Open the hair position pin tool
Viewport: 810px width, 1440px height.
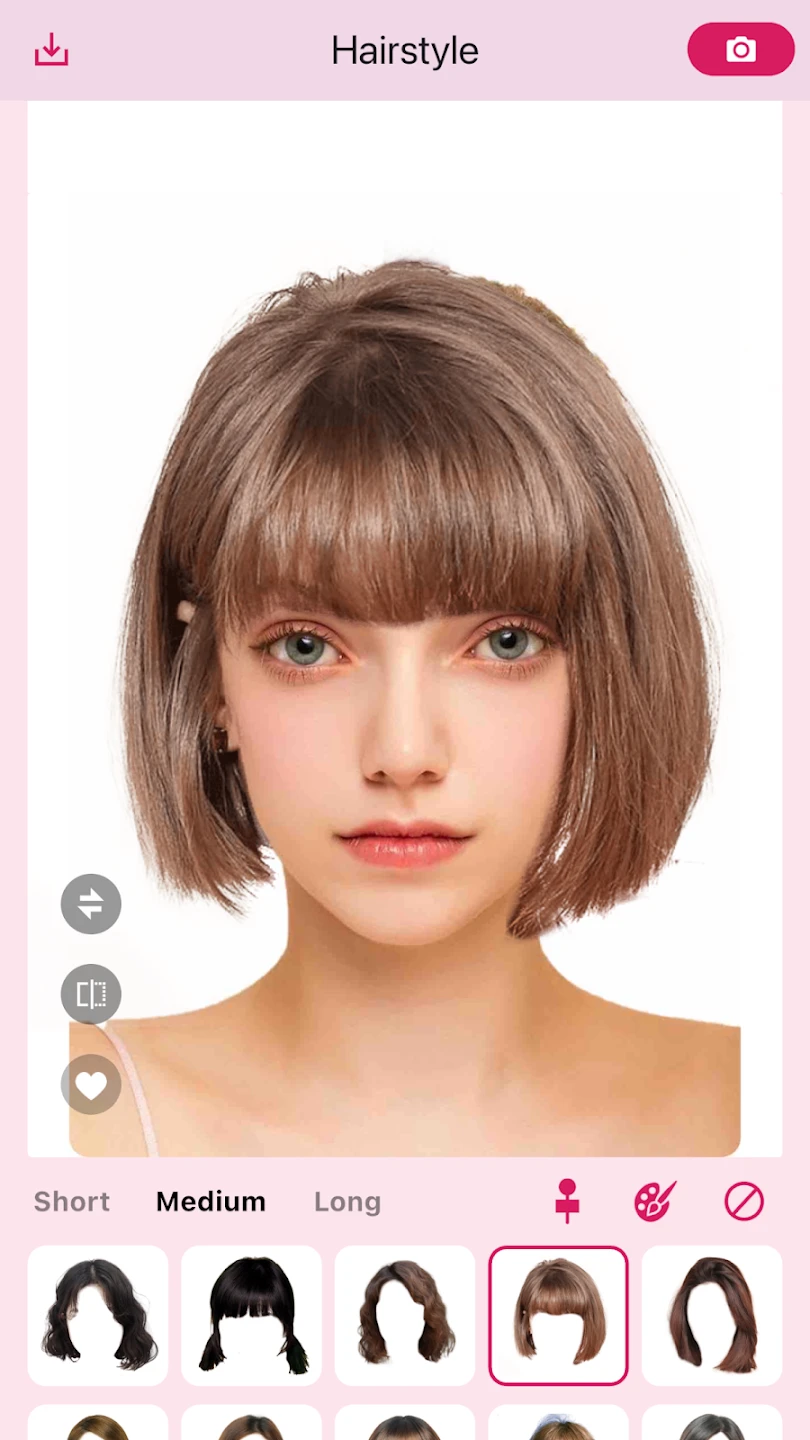(567, 1201)
